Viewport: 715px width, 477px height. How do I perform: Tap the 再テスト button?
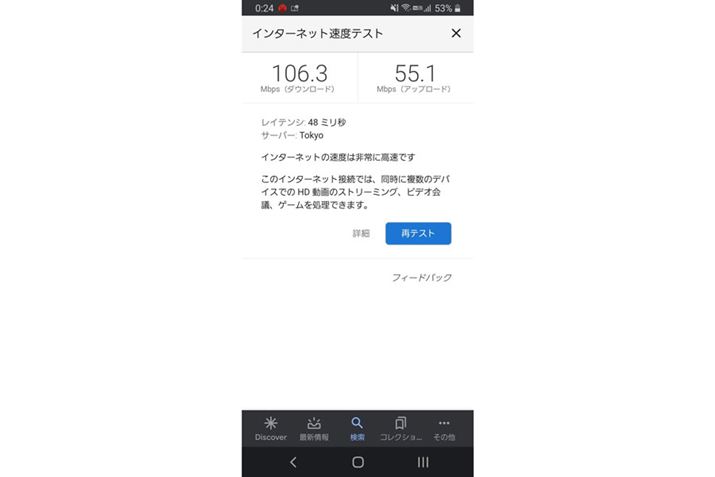coord(418,233)
